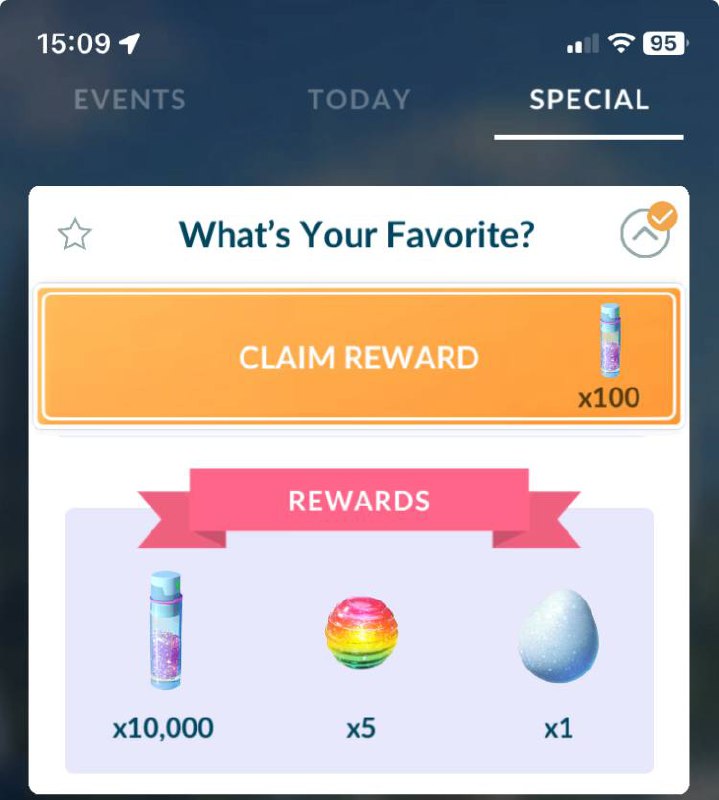Screen dimensions: 719x800
Task: Switch to the Today tab
Action: click(x=359, y=100)
